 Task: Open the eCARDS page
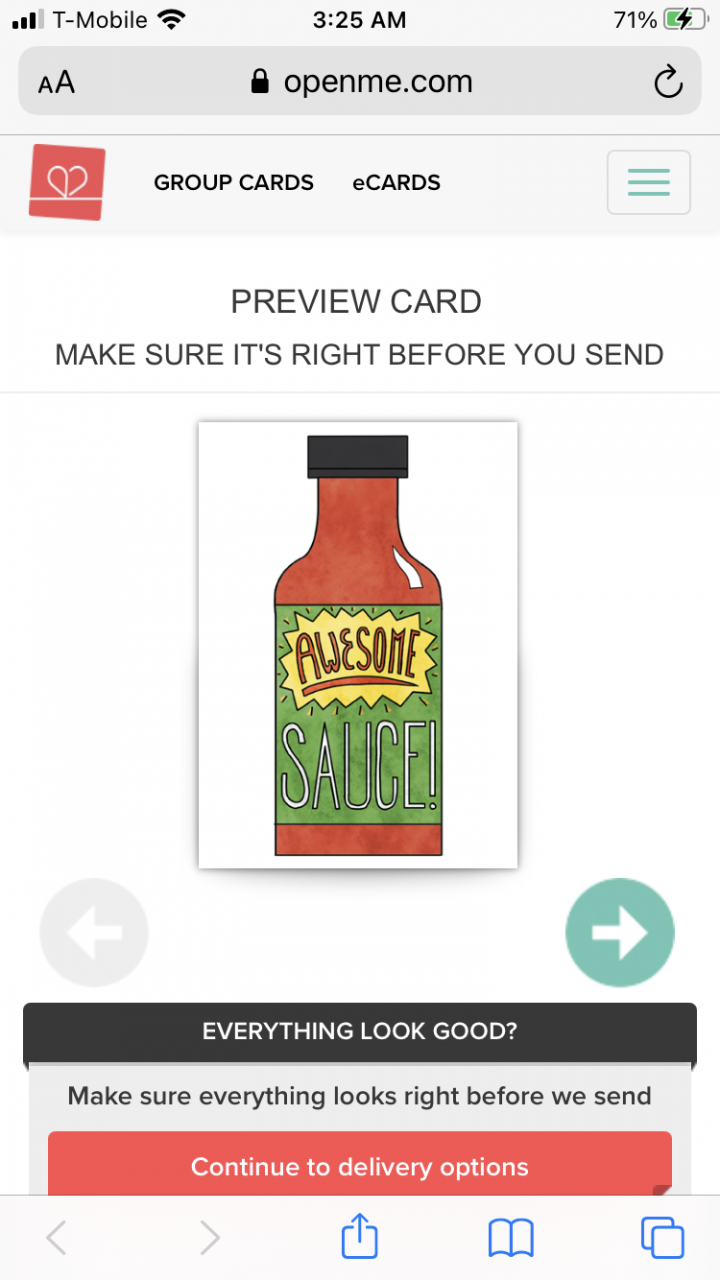point(396,183)
